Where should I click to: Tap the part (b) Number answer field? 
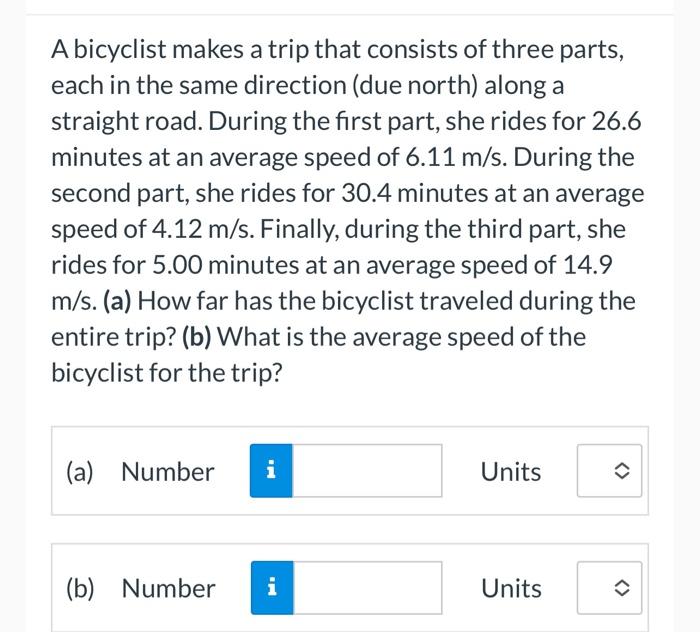(x=368, y=588)
